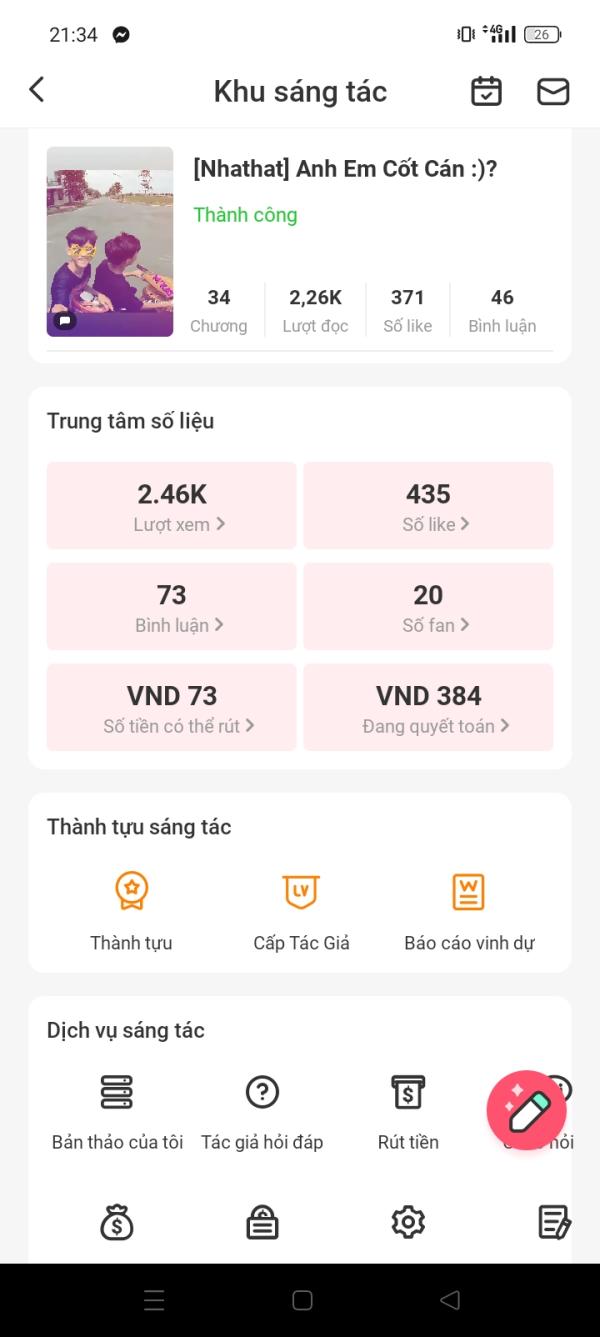
Task: Open the mail inbox icon
Action: tap(553, 91)
